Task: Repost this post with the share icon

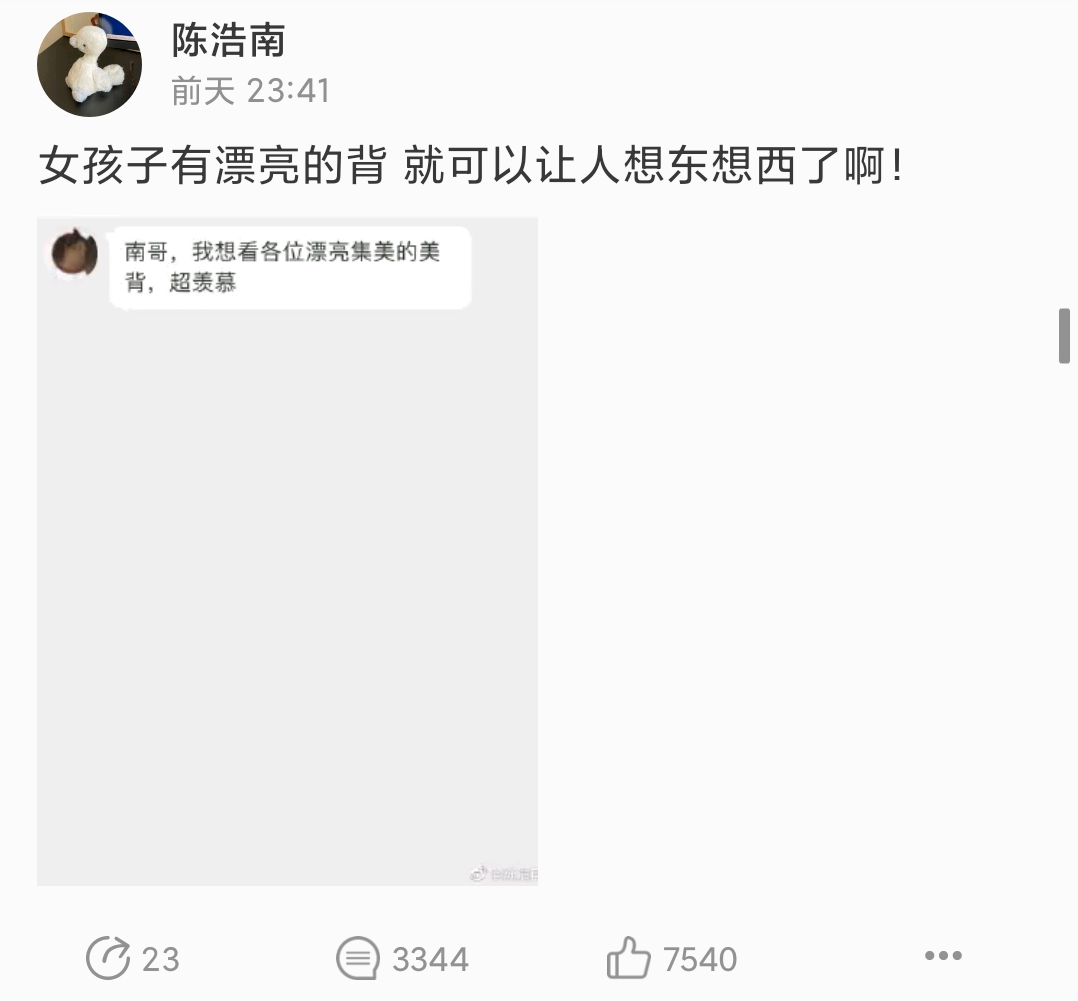Action: (x=108, y=959)
